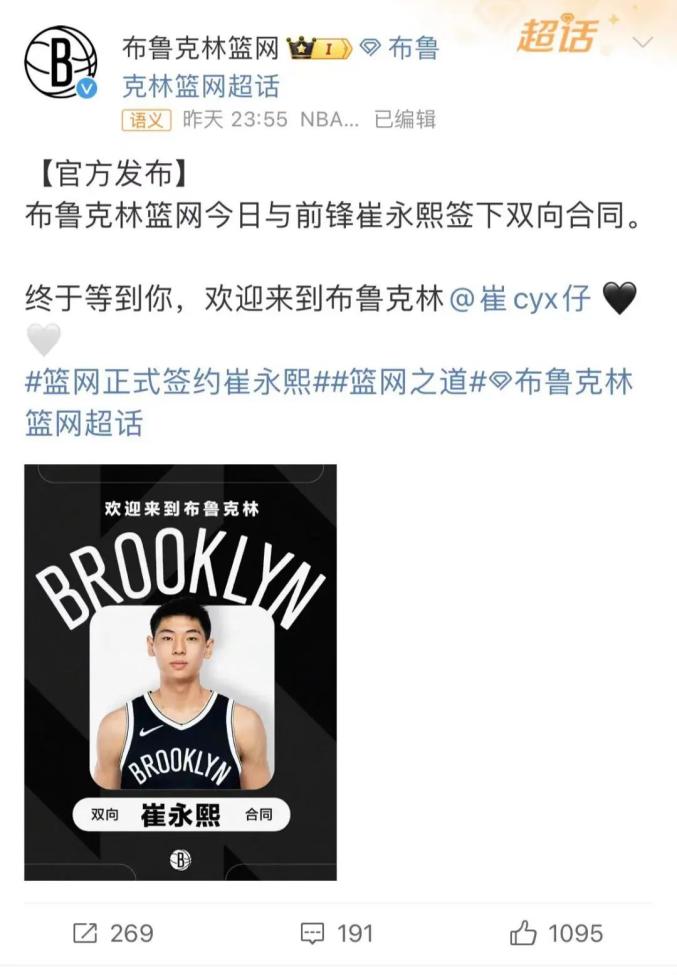Open the Brooklyn Nets profile avatar

(61, 62)
